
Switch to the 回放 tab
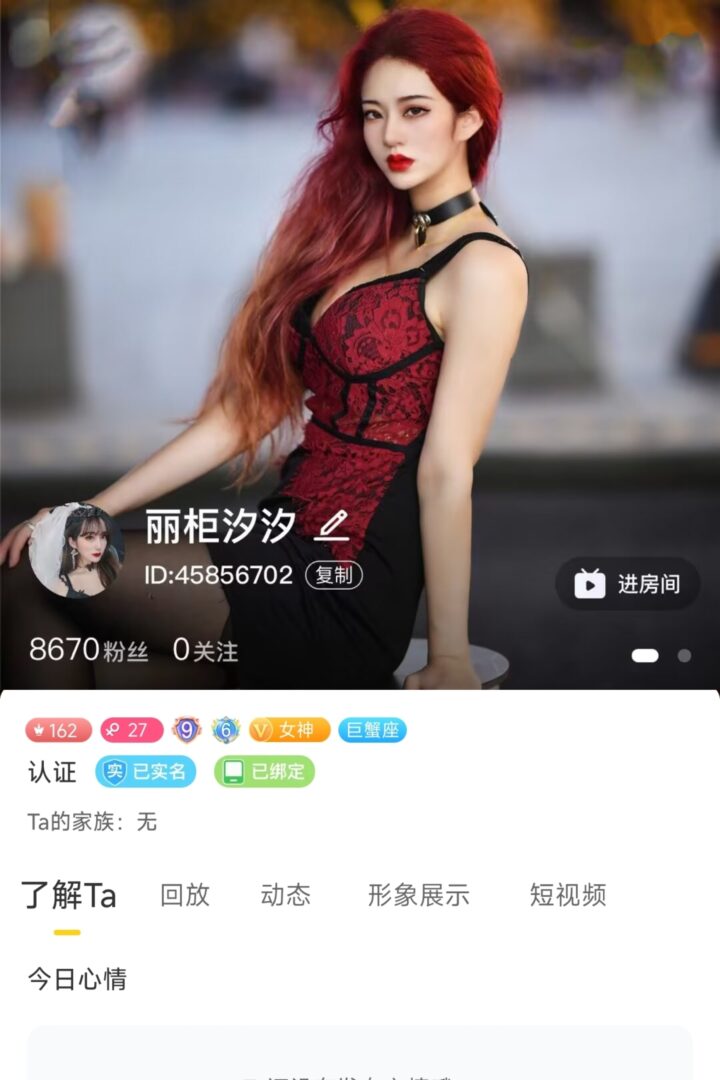[185, 895]
